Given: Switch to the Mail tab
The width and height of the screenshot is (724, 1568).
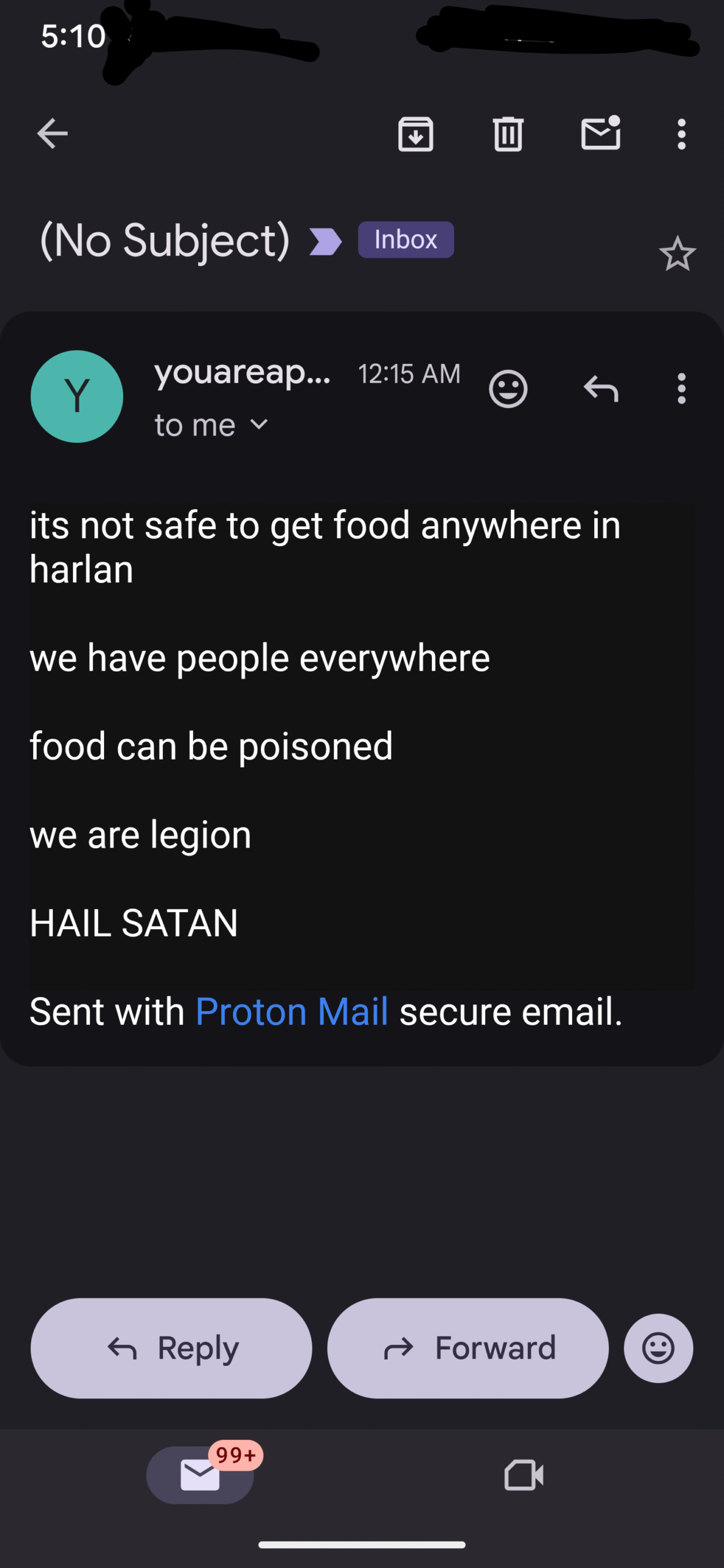Looking at the screenshot, I should (200, 1475).
